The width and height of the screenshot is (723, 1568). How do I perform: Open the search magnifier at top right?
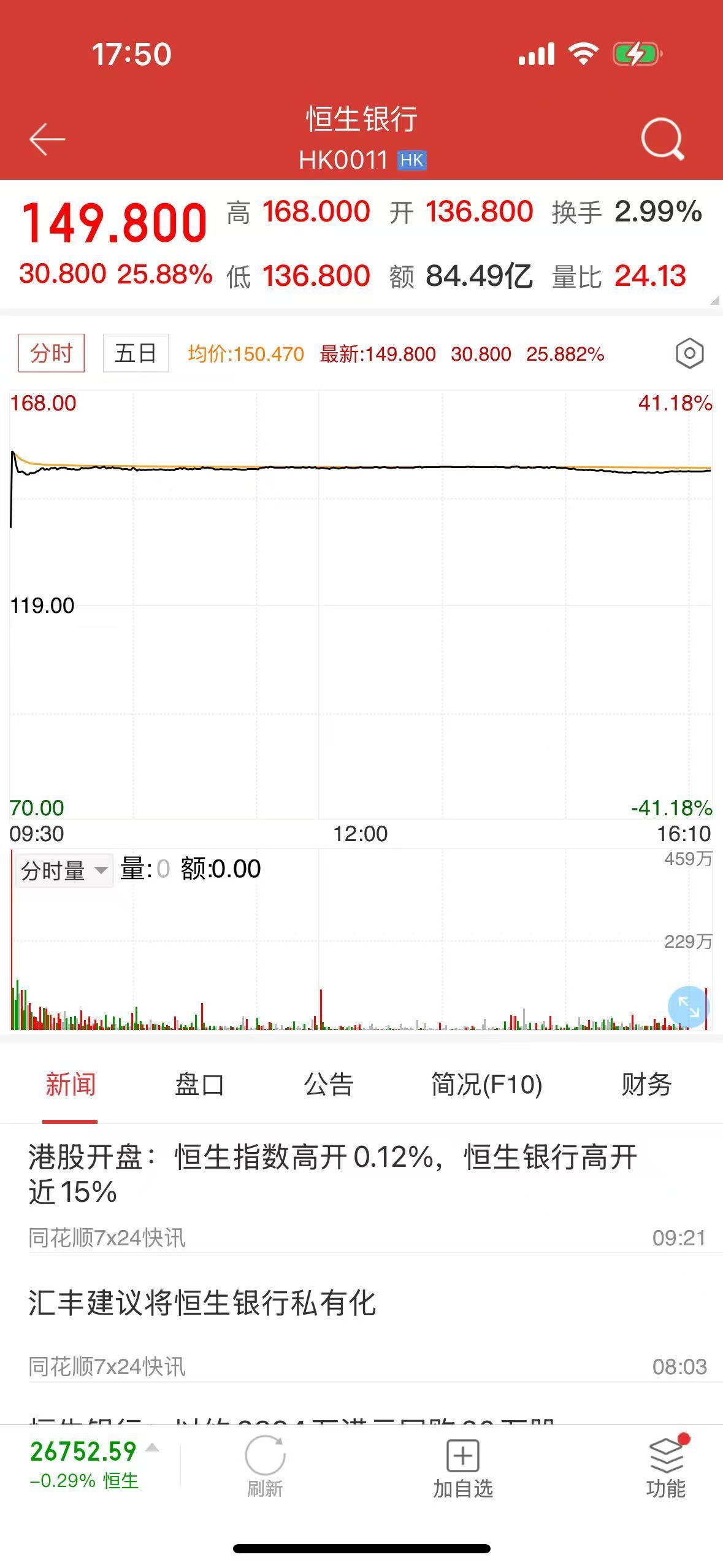[661, 139]
